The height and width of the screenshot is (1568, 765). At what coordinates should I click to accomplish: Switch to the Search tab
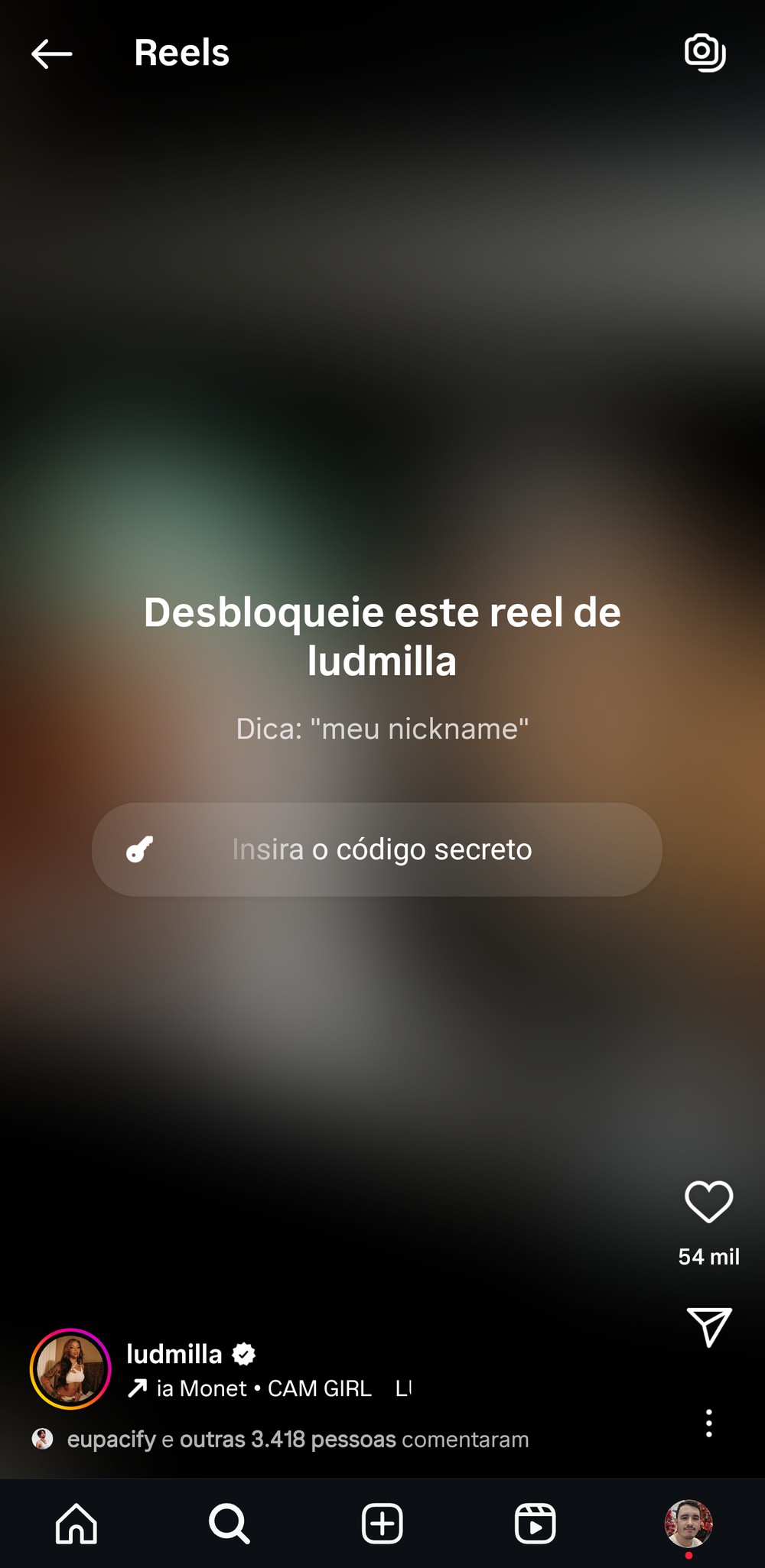(229, 1524)
